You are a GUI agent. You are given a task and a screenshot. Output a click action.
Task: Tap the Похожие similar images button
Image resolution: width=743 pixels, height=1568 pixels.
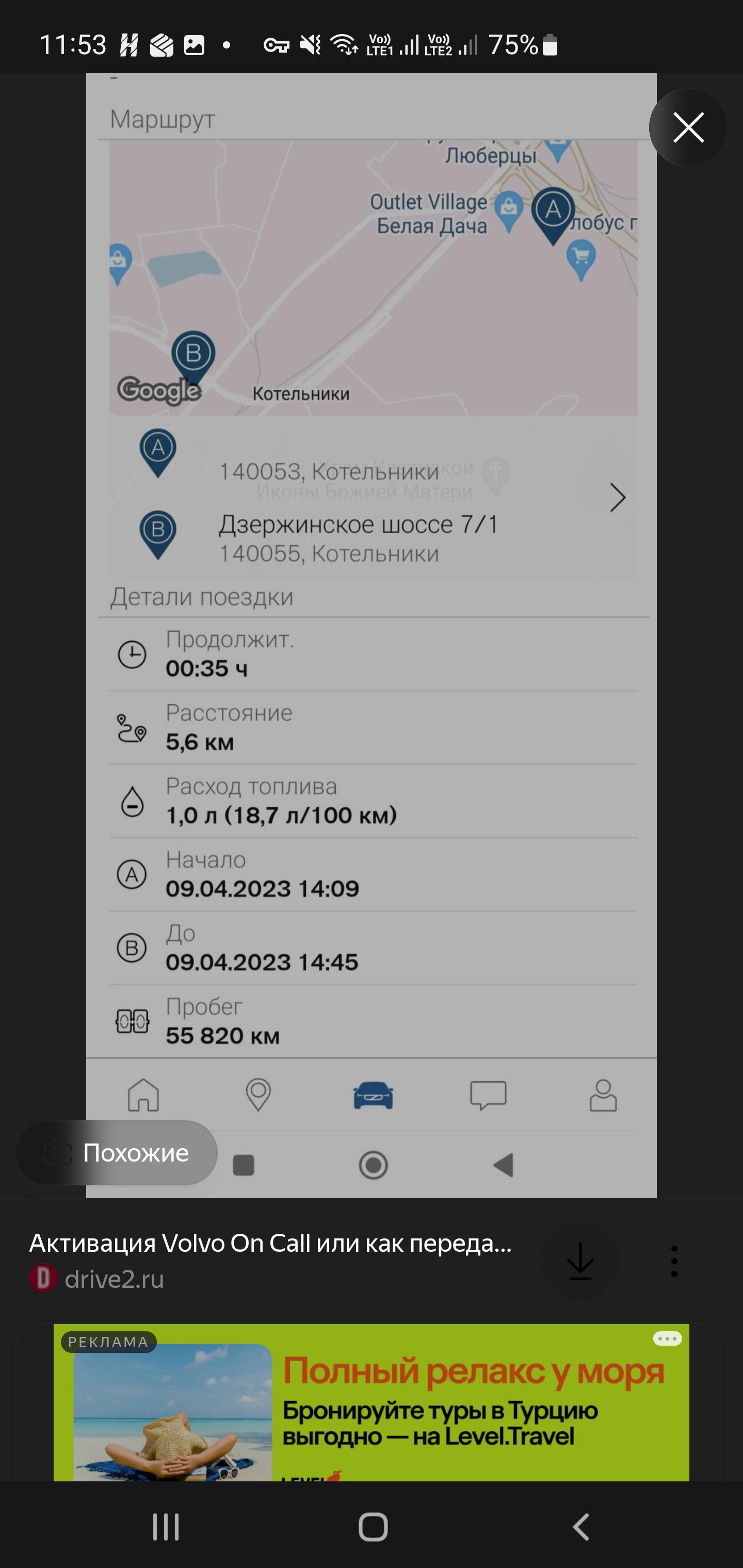click(116, 1153)
